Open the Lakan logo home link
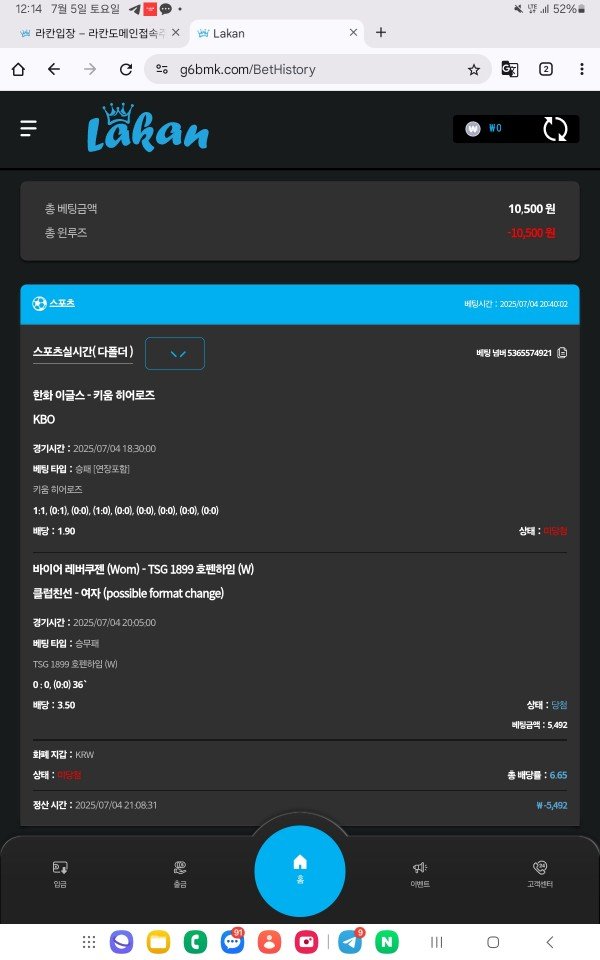 click(x=147, y=129)
